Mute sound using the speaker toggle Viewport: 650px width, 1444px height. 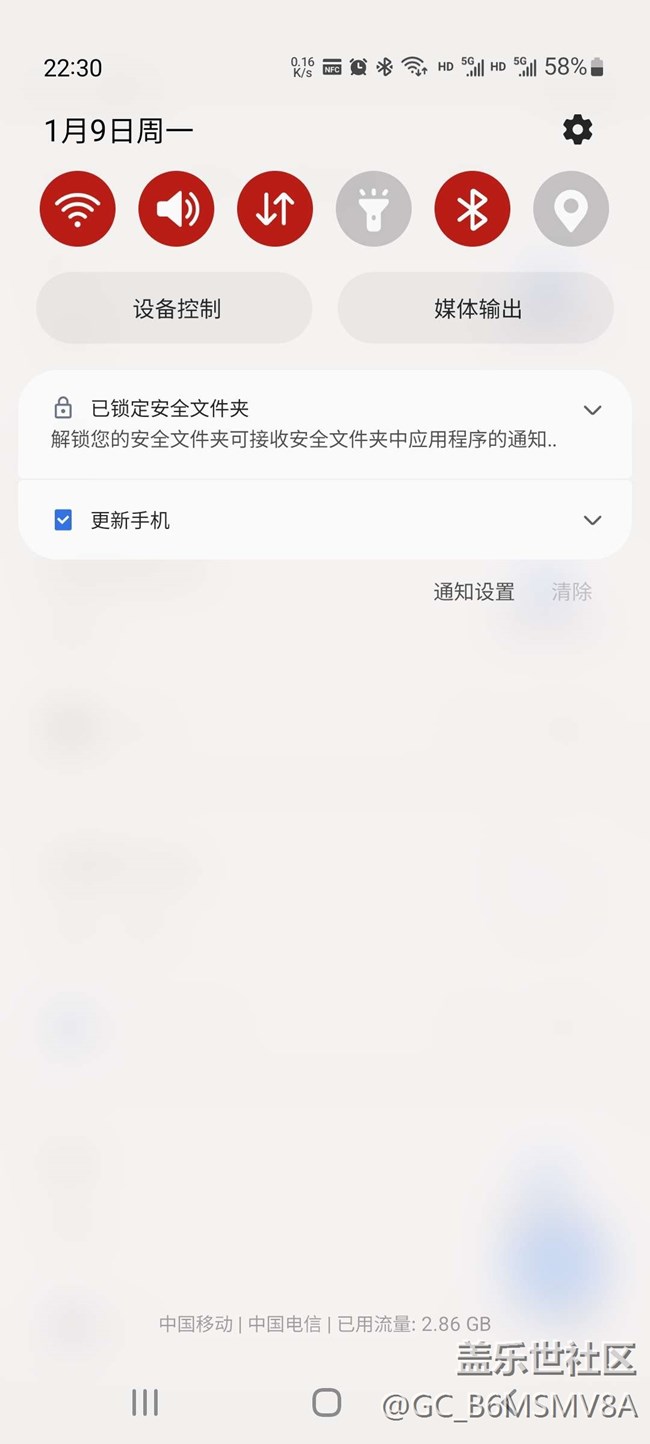[x=176, y=209]
